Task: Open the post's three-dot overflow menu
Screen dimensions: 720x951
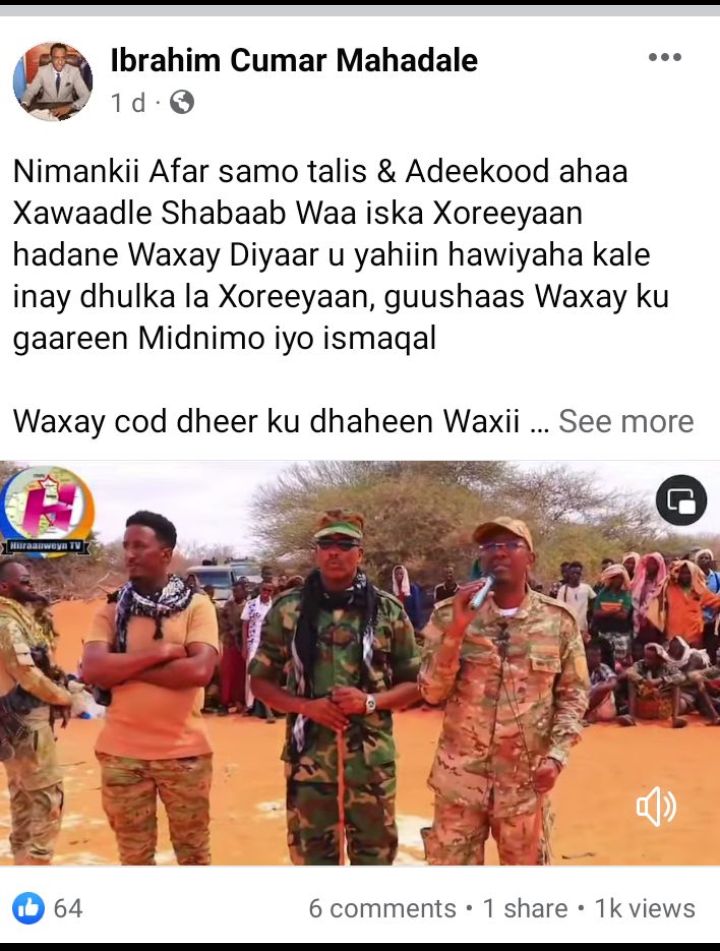Action: pos(664,57)
